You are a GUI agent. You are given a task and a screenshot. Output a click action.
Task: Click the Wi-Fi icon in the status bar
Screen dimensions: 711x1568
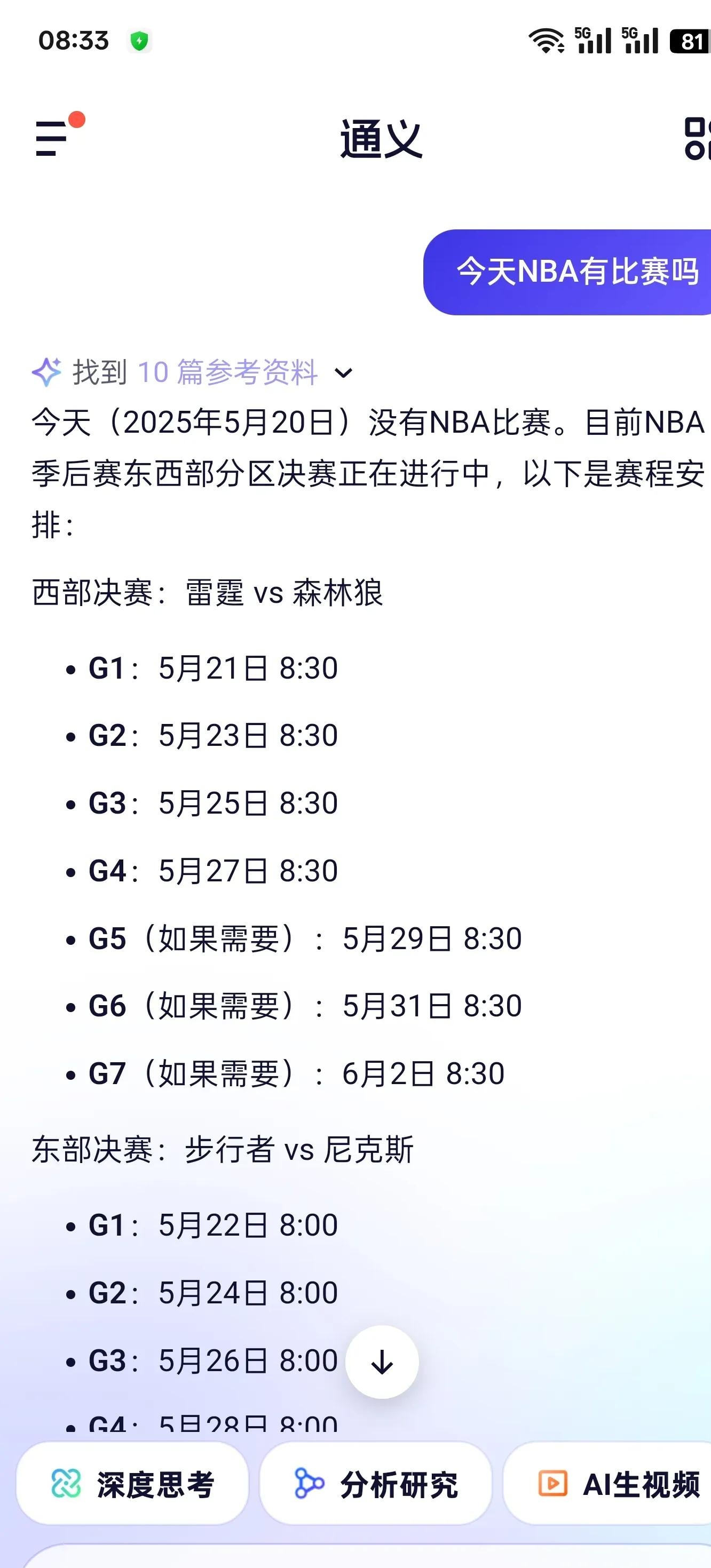coord(547,41)
